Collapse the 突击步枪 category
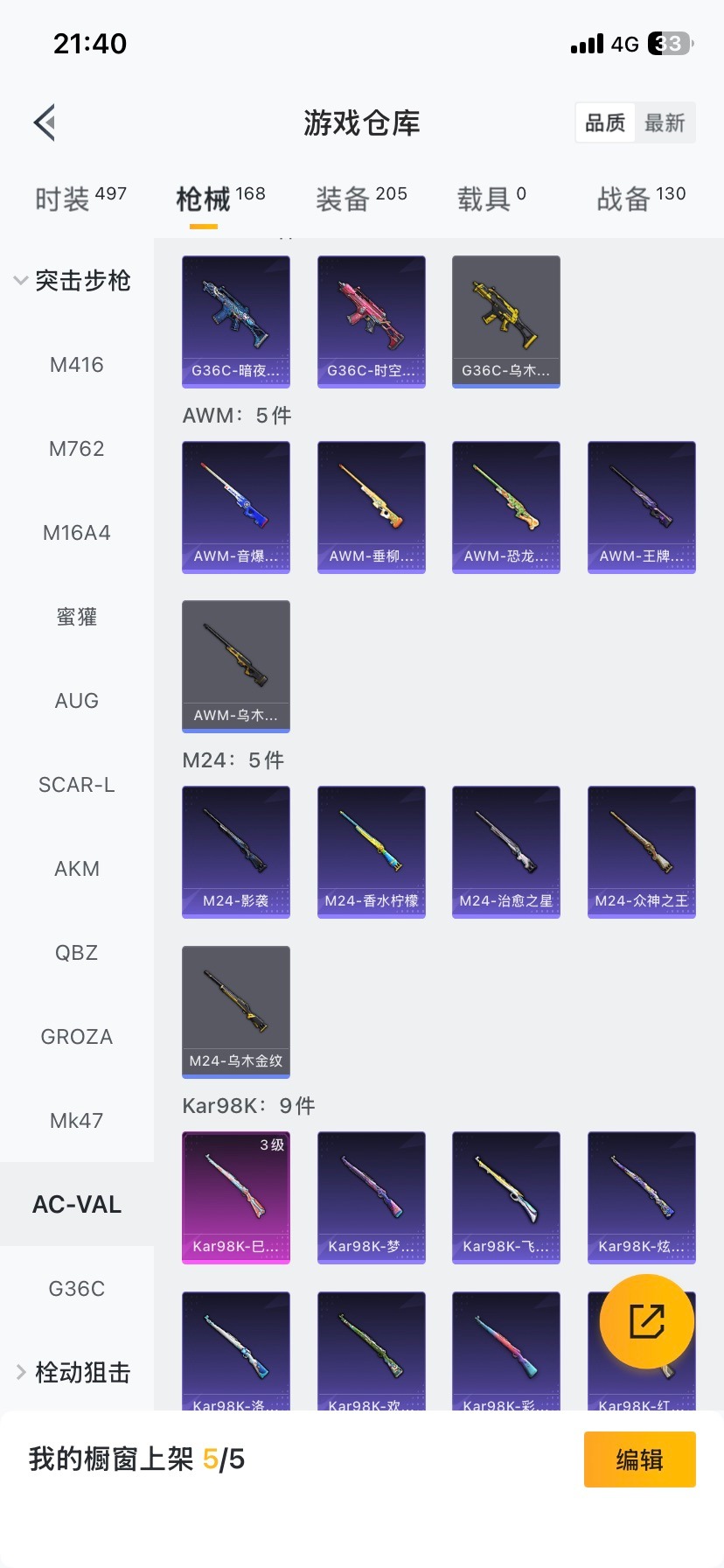This screenshot has width=724, height=1568. tap(73, 281)
